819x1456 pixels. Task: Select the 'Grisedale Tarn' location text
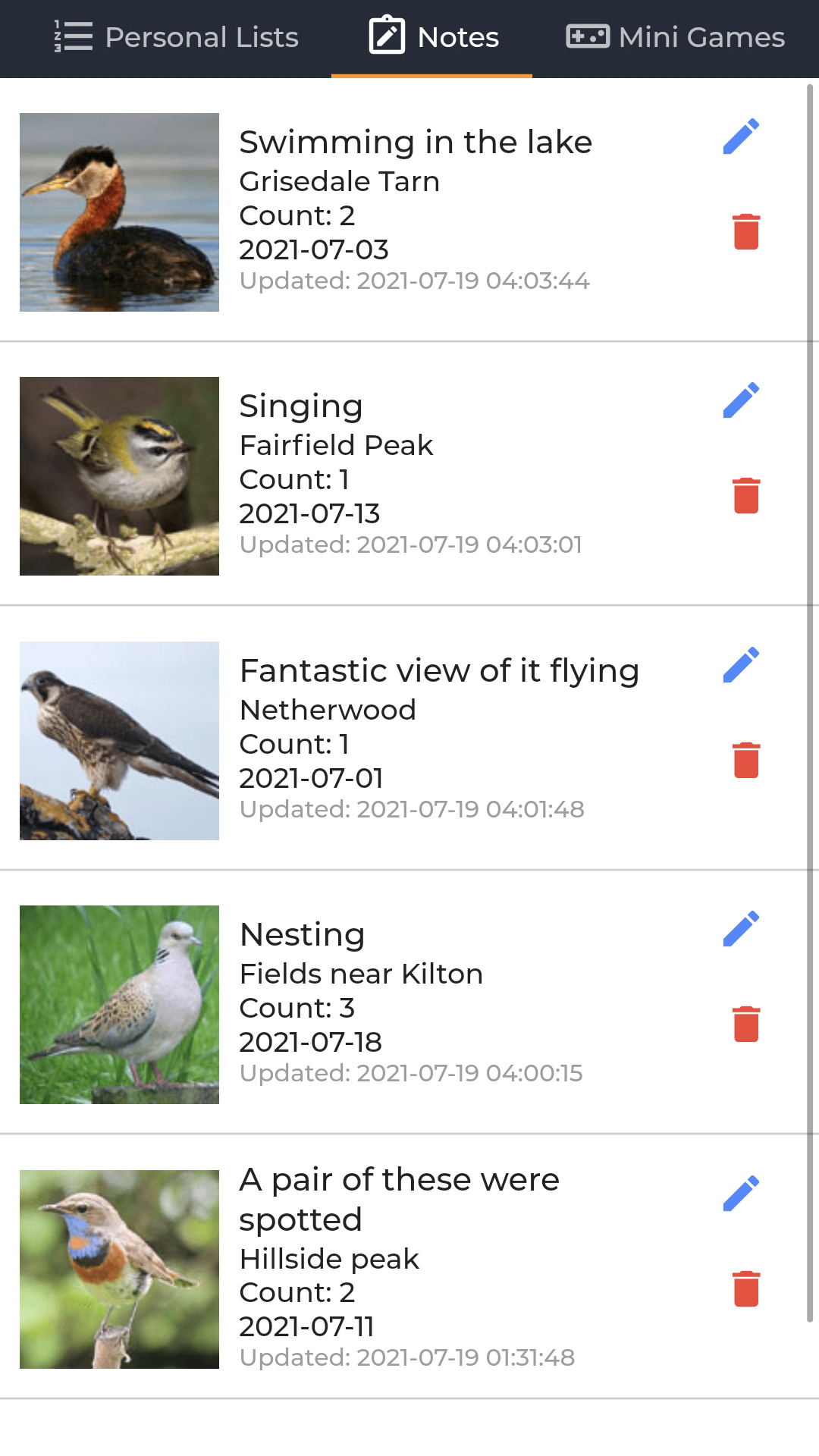[x=339, y=181]
